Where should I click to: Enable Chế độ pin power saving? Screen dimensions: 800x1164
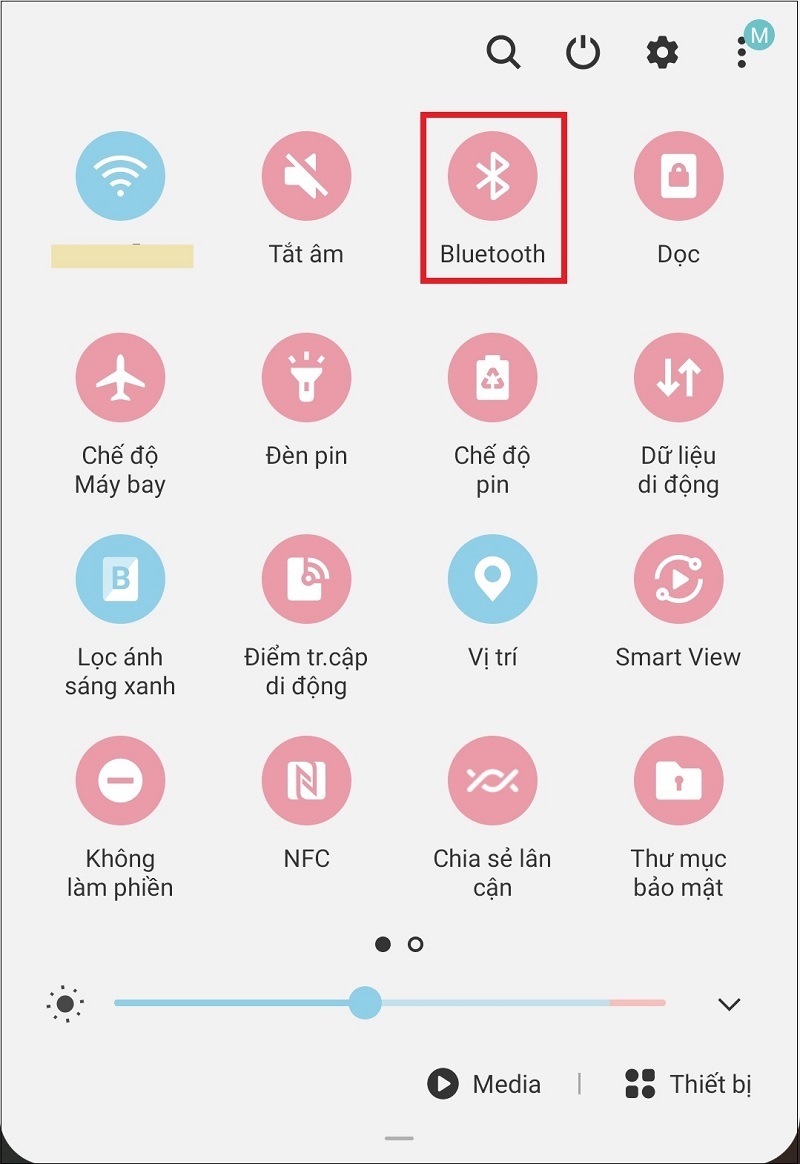click(x=492, y=378)
